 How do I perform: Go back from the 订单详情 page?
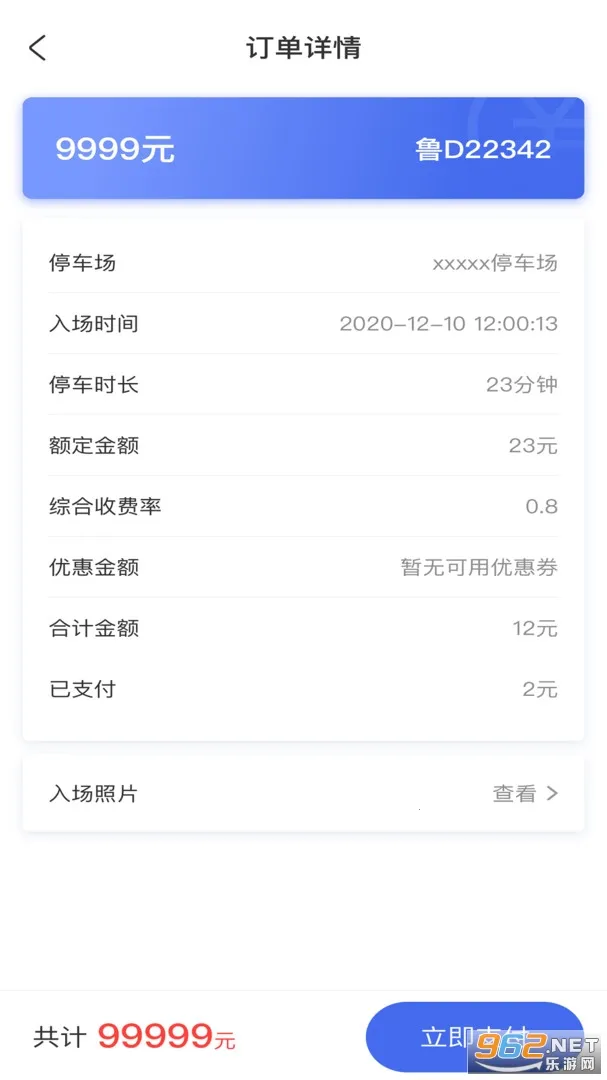pyautogui.click(x=38, y=48)
